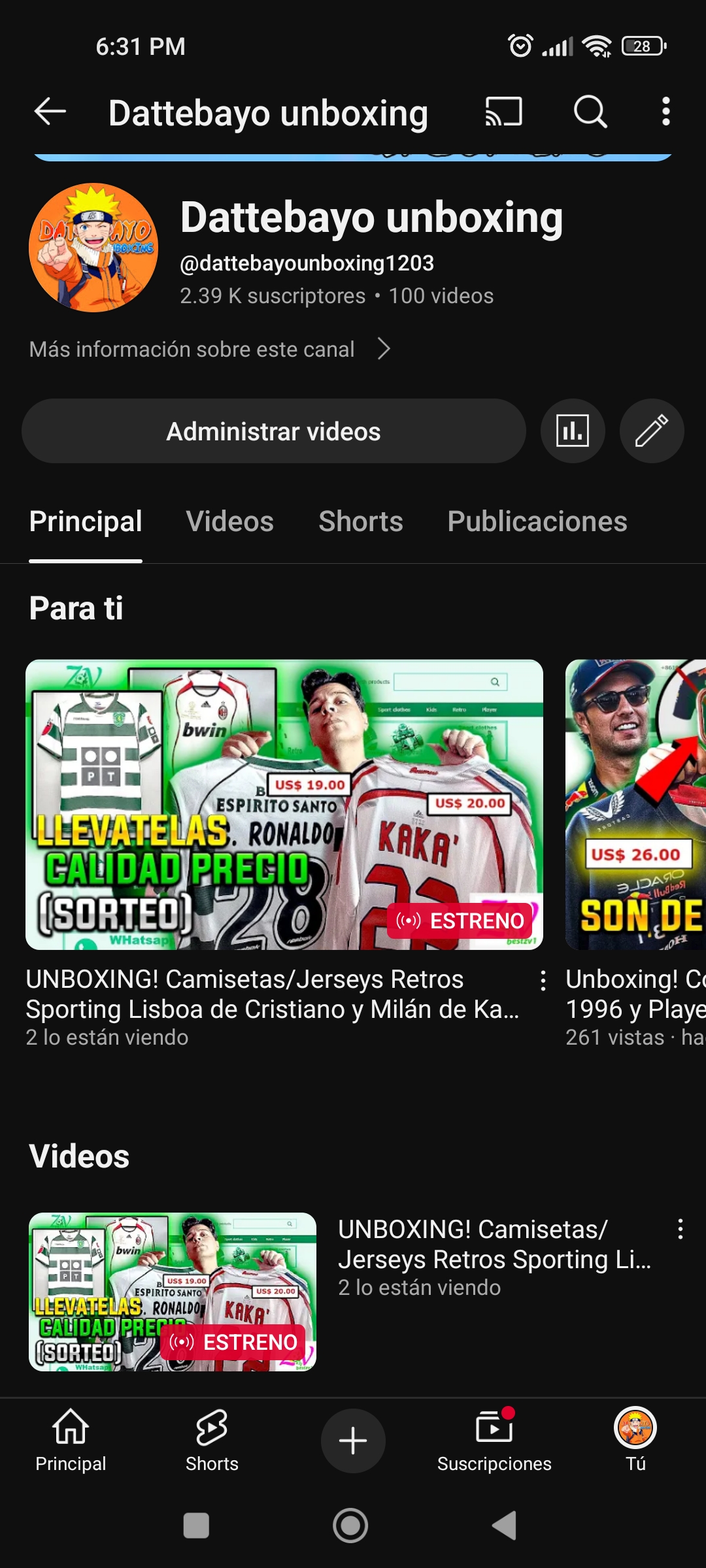Tap Administrar videos button

pyautogui.click(x=274, y=431)
